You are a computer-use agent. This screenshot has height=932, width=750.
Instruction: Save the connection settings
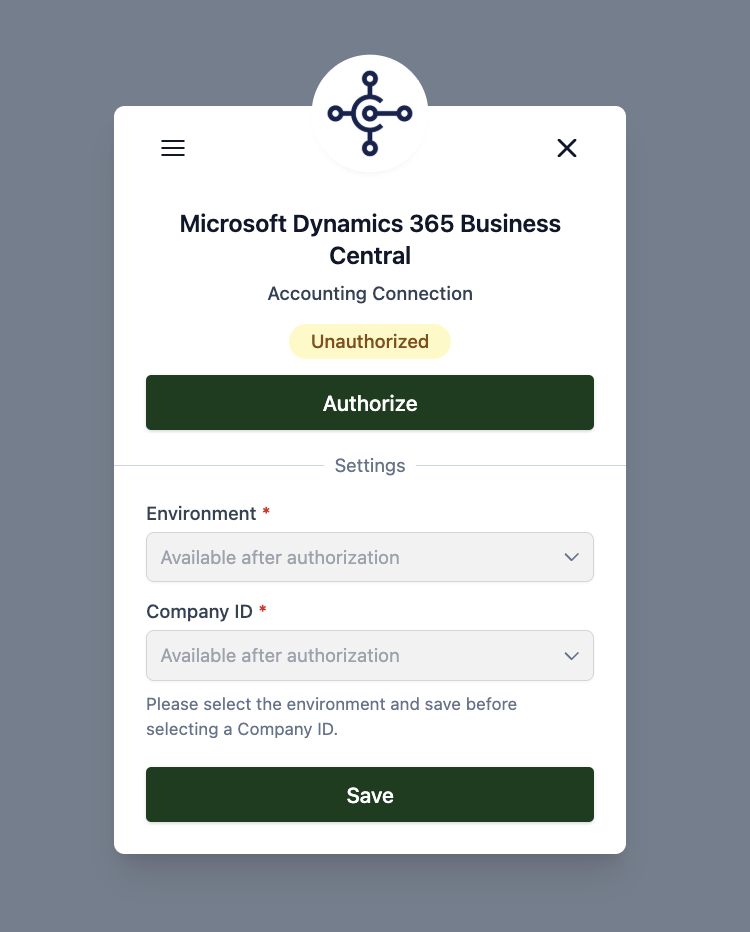[370, 795]
